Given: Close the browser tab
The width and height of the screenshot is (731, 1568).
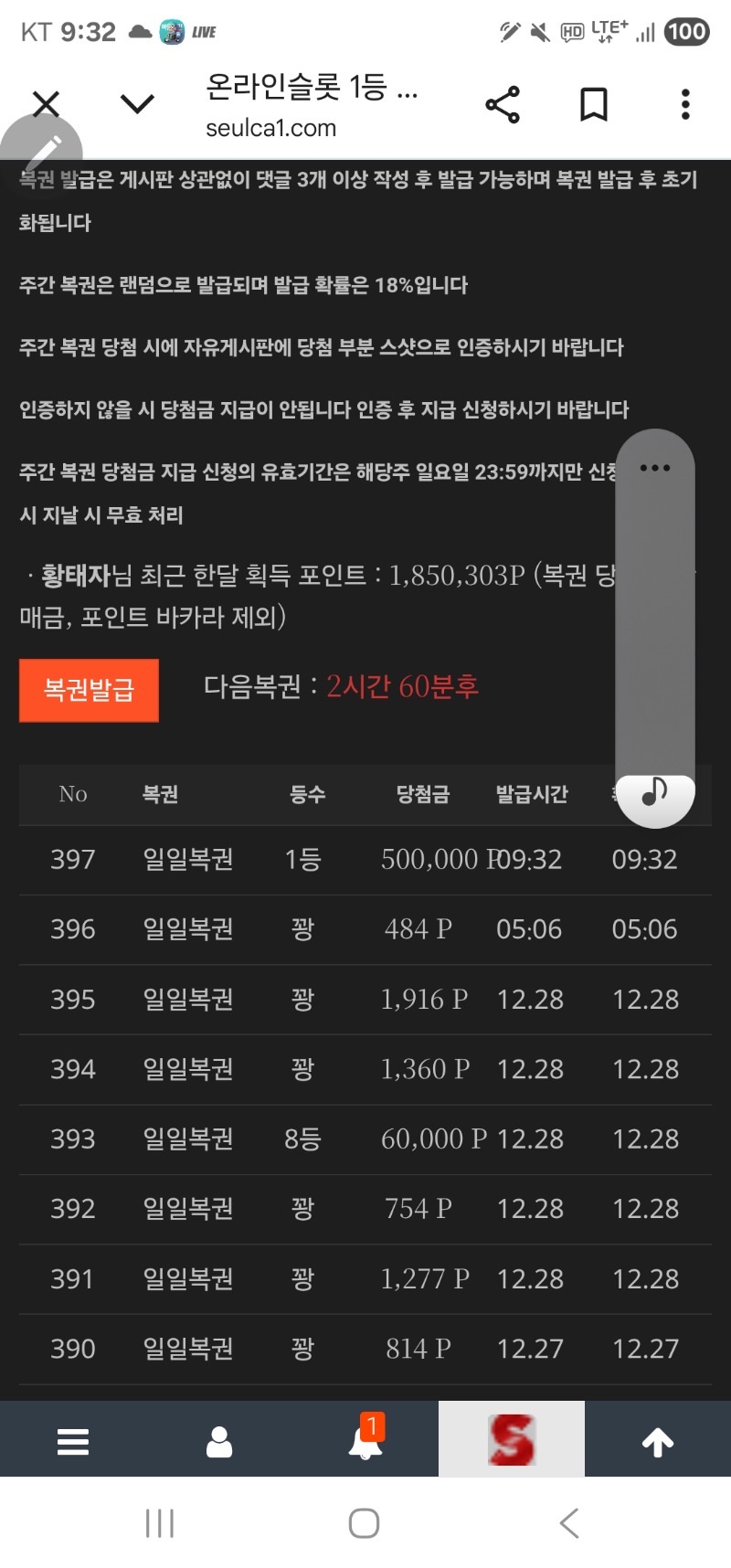Looking at the screenshot, I should [46, 104].
